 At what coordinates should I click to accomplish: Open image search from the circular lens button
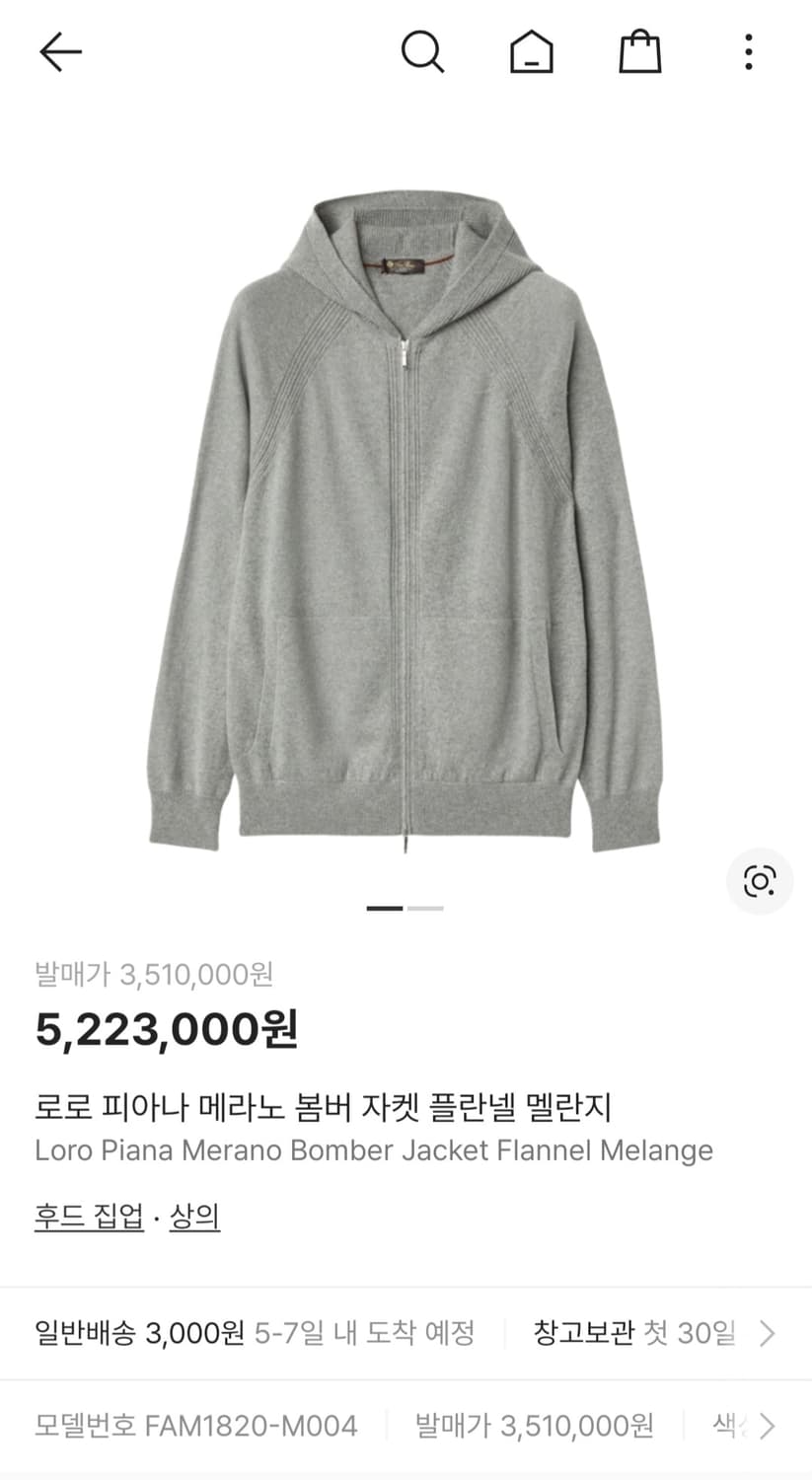tap(759, 881)
